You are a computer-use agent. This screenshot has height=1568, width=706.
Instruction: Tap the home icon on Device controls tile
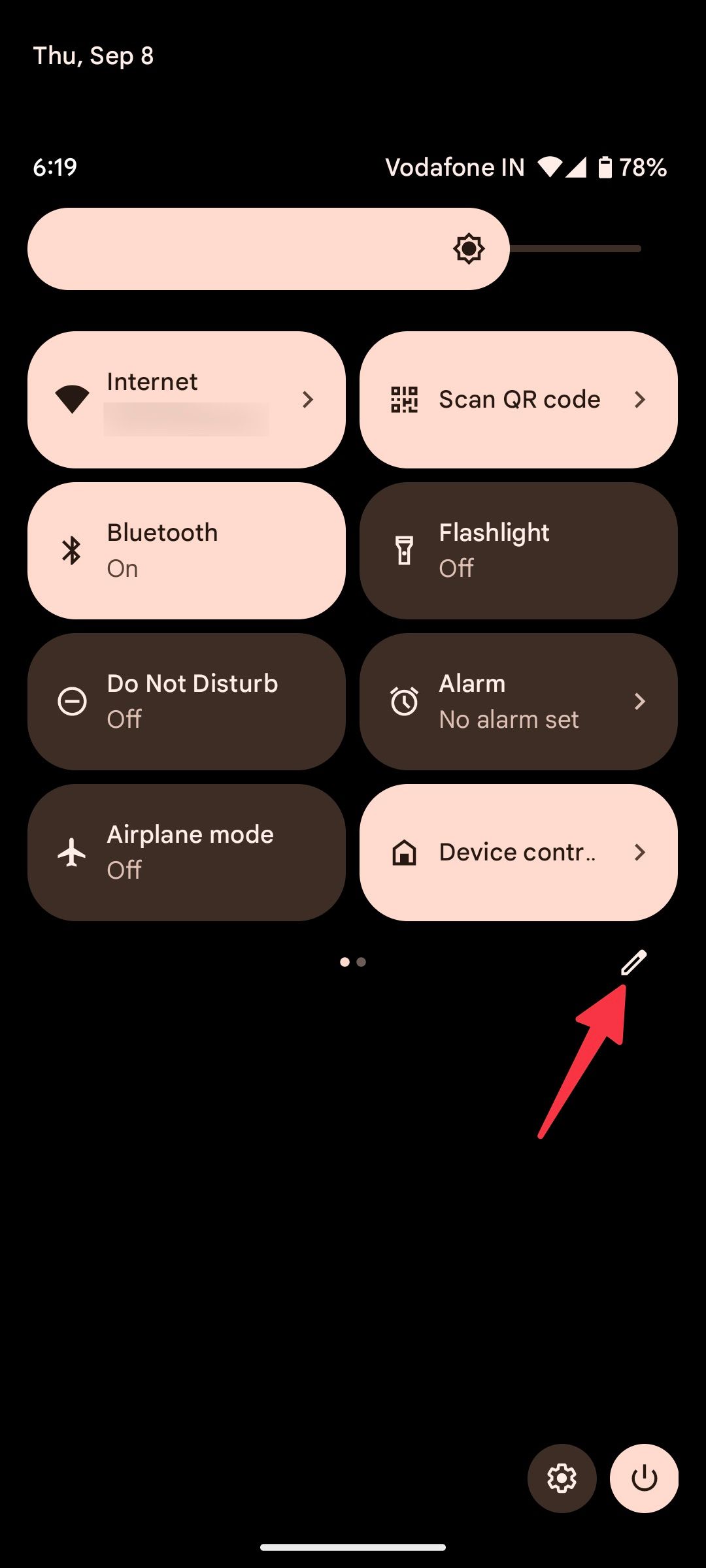(x=404, y=851)
